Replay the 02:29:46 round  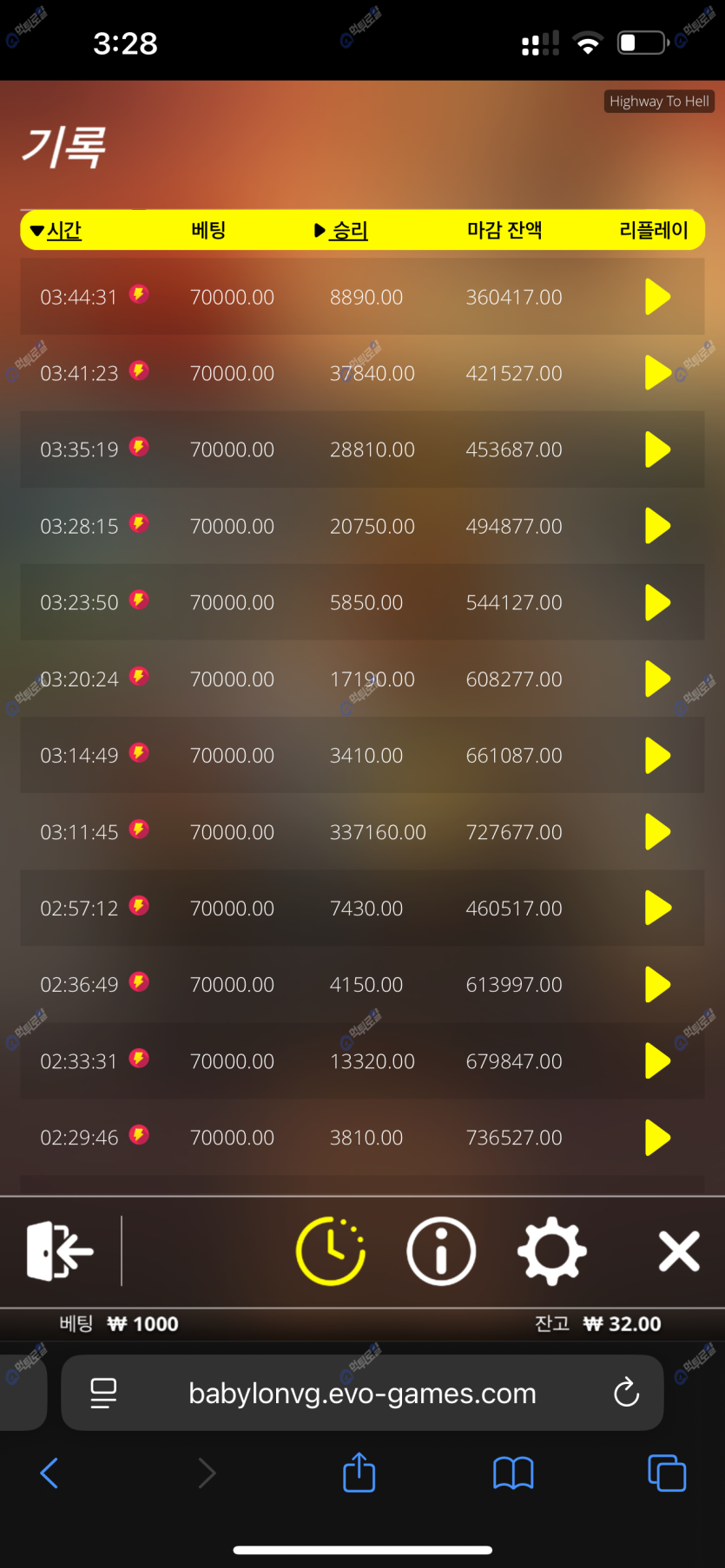point(657,1138)
